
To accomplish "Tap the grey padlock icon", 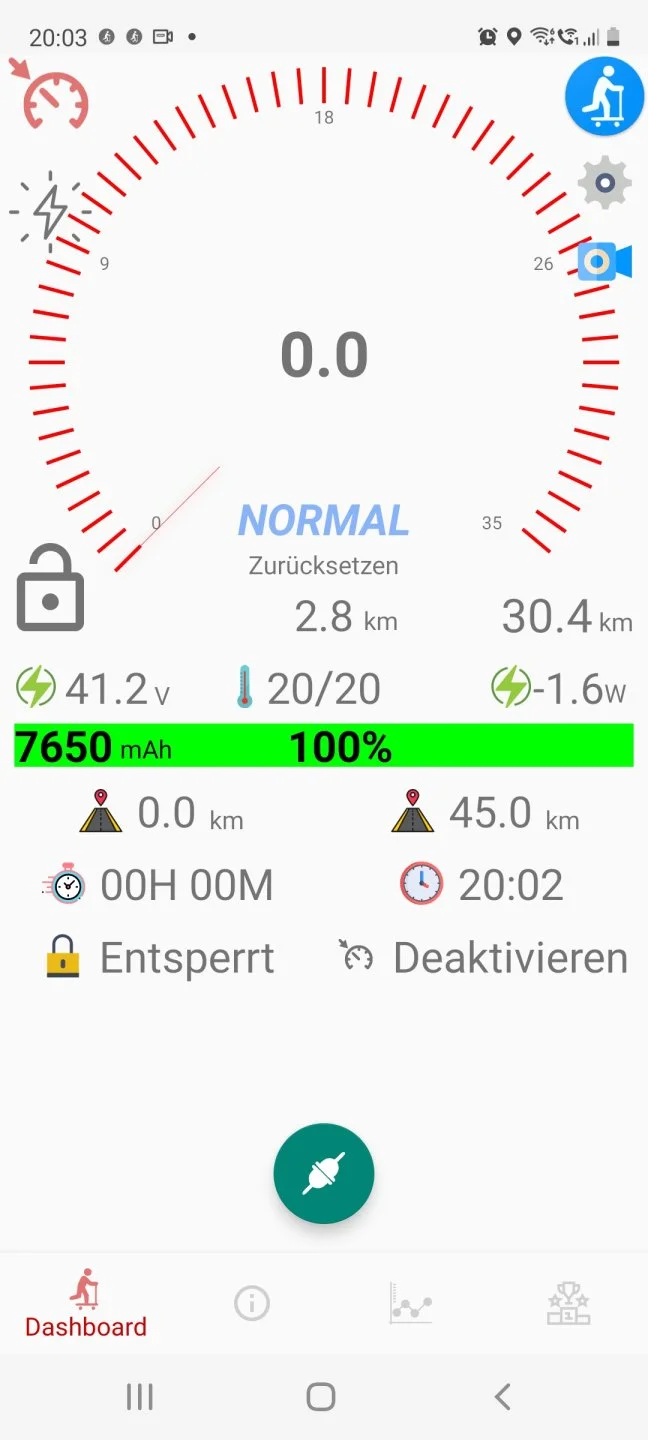I will point(50,589).
